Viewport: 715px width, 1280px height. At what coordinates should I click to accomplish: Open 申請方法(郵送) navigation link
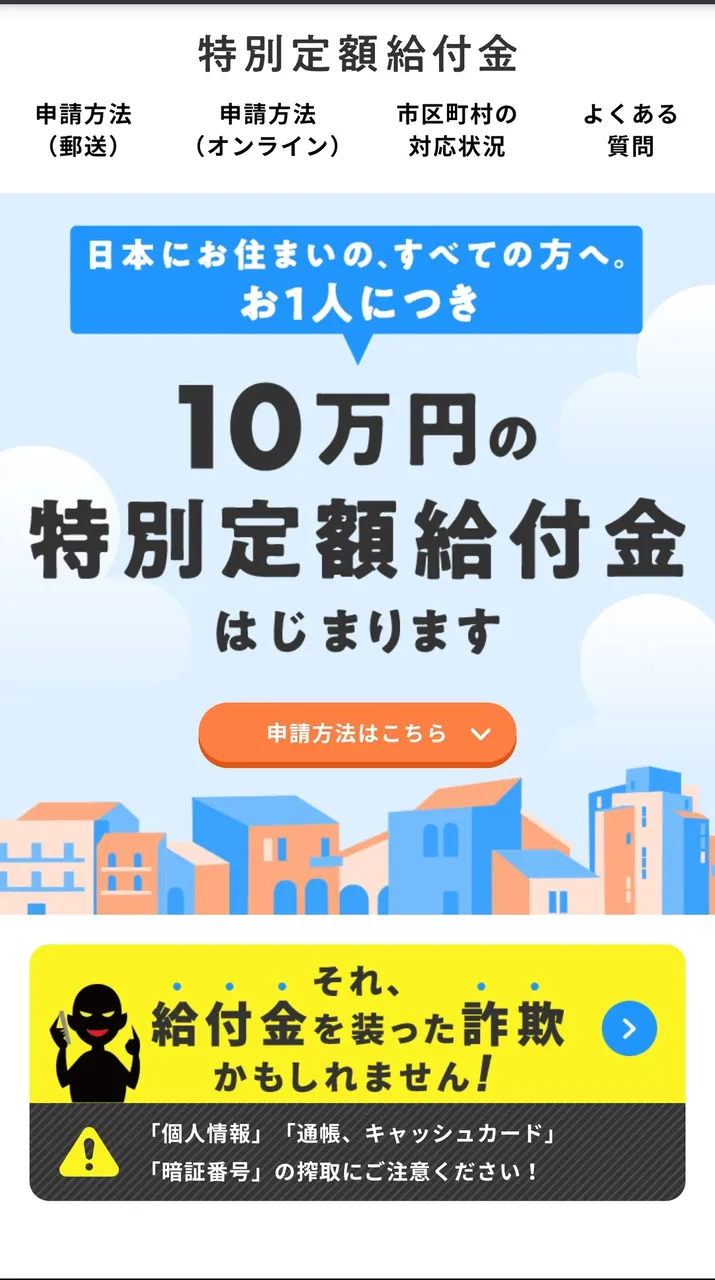(x=84, y=130)
